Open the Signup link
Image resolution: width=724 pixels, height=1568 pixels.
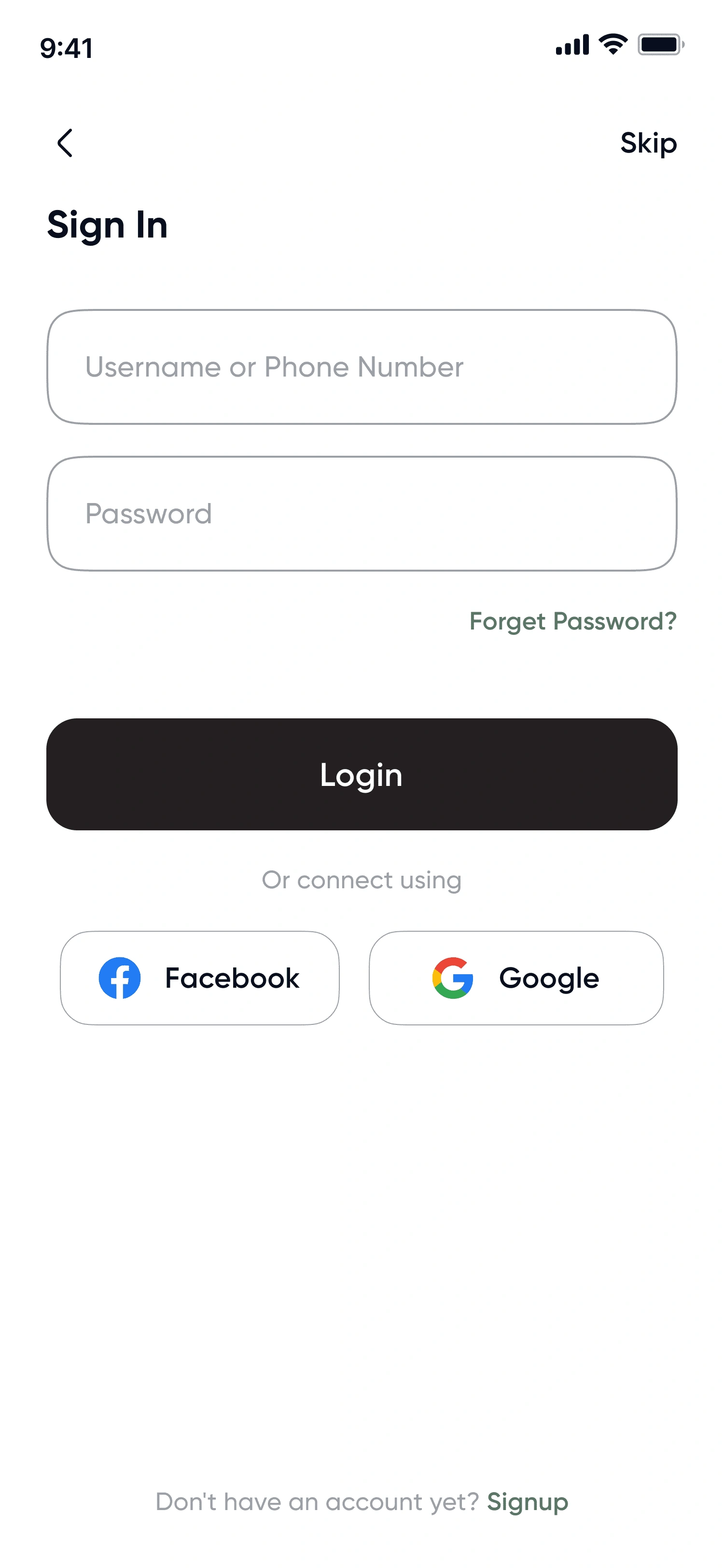click(528, 1502)
